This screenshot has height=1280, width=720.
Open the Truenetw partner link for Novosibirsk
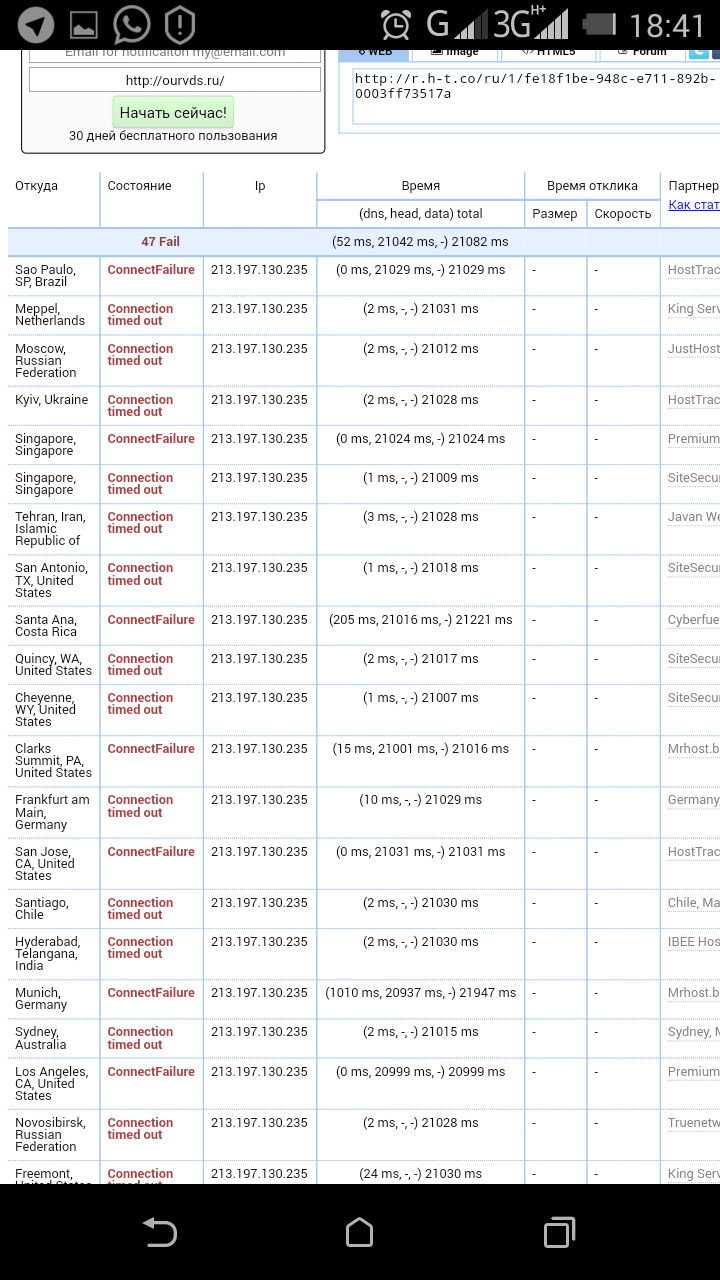pyautogui.click(x=693, y=1123)
